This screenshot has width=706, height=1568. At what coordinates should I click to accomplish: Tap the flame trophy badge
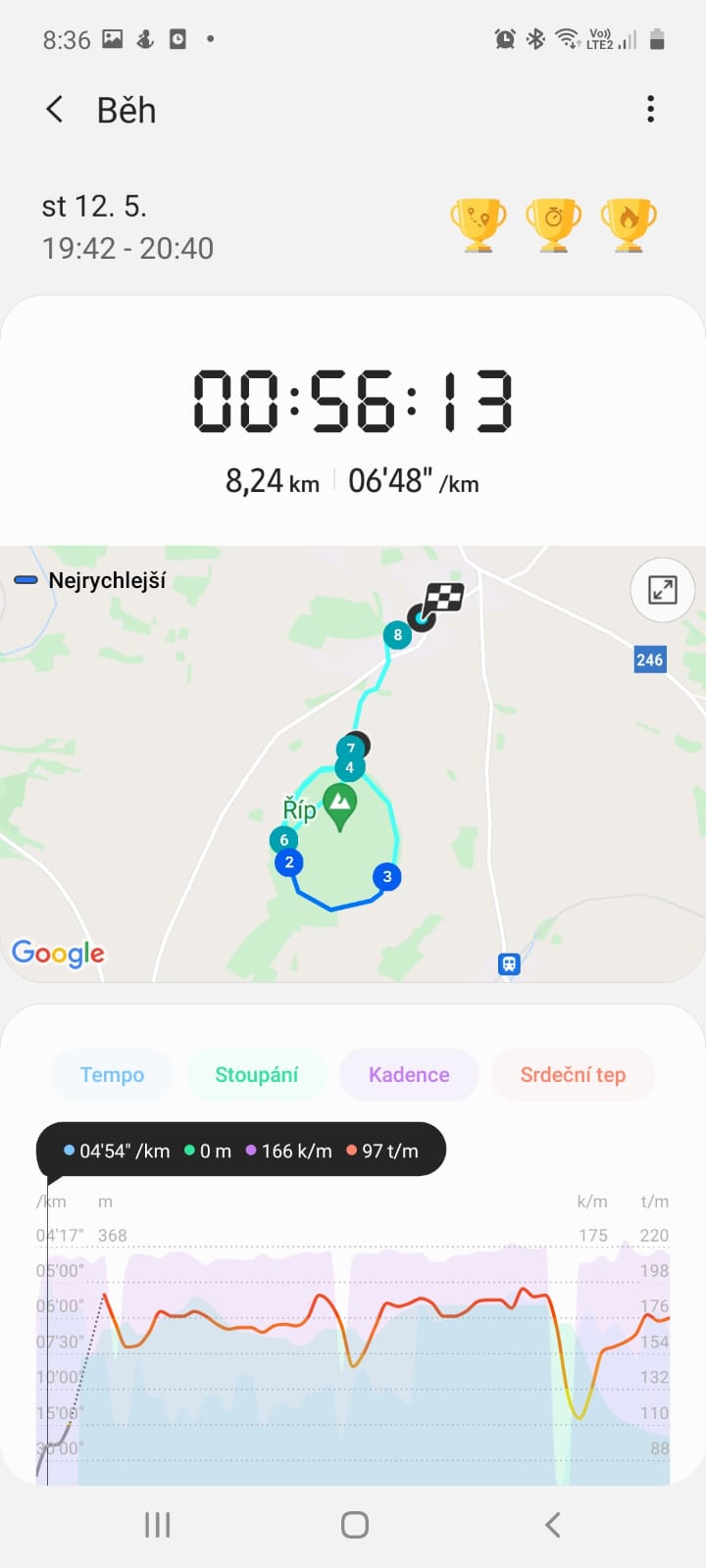coord(629,224)
